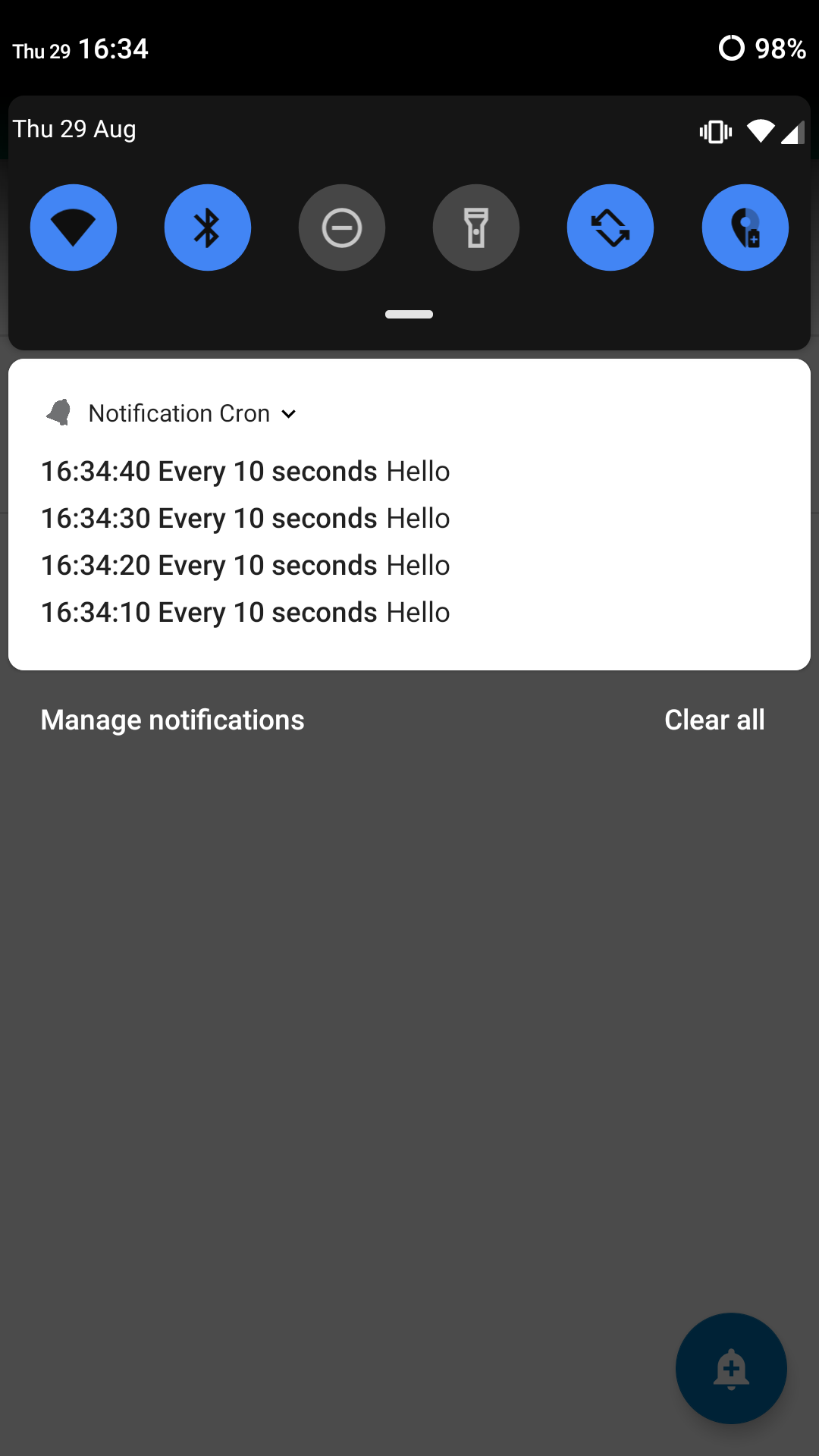
Task: Turn off Bluetooth quick setting
Action: 208,227
